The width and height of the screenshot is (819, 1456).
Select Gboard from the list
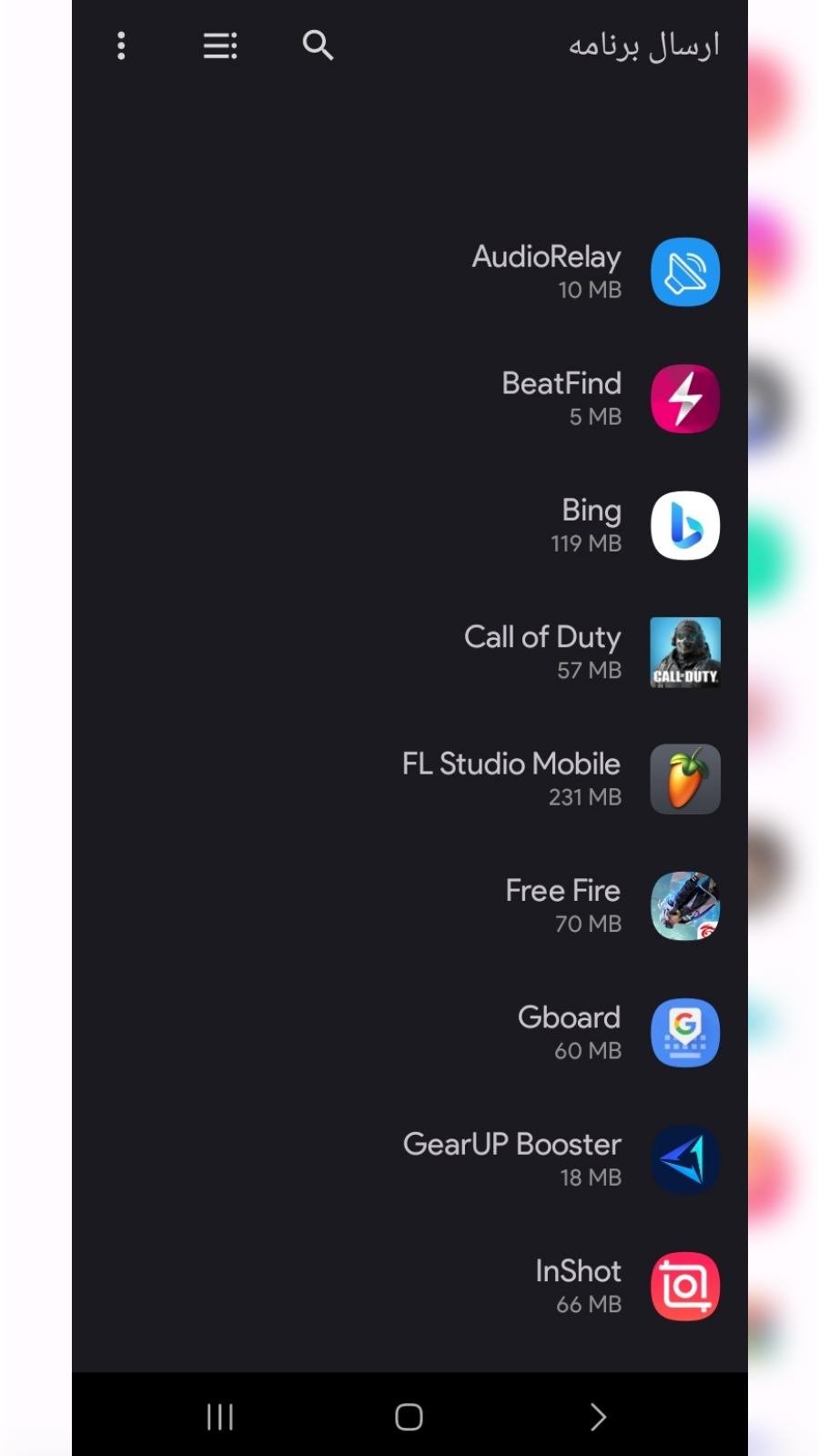591,1033
